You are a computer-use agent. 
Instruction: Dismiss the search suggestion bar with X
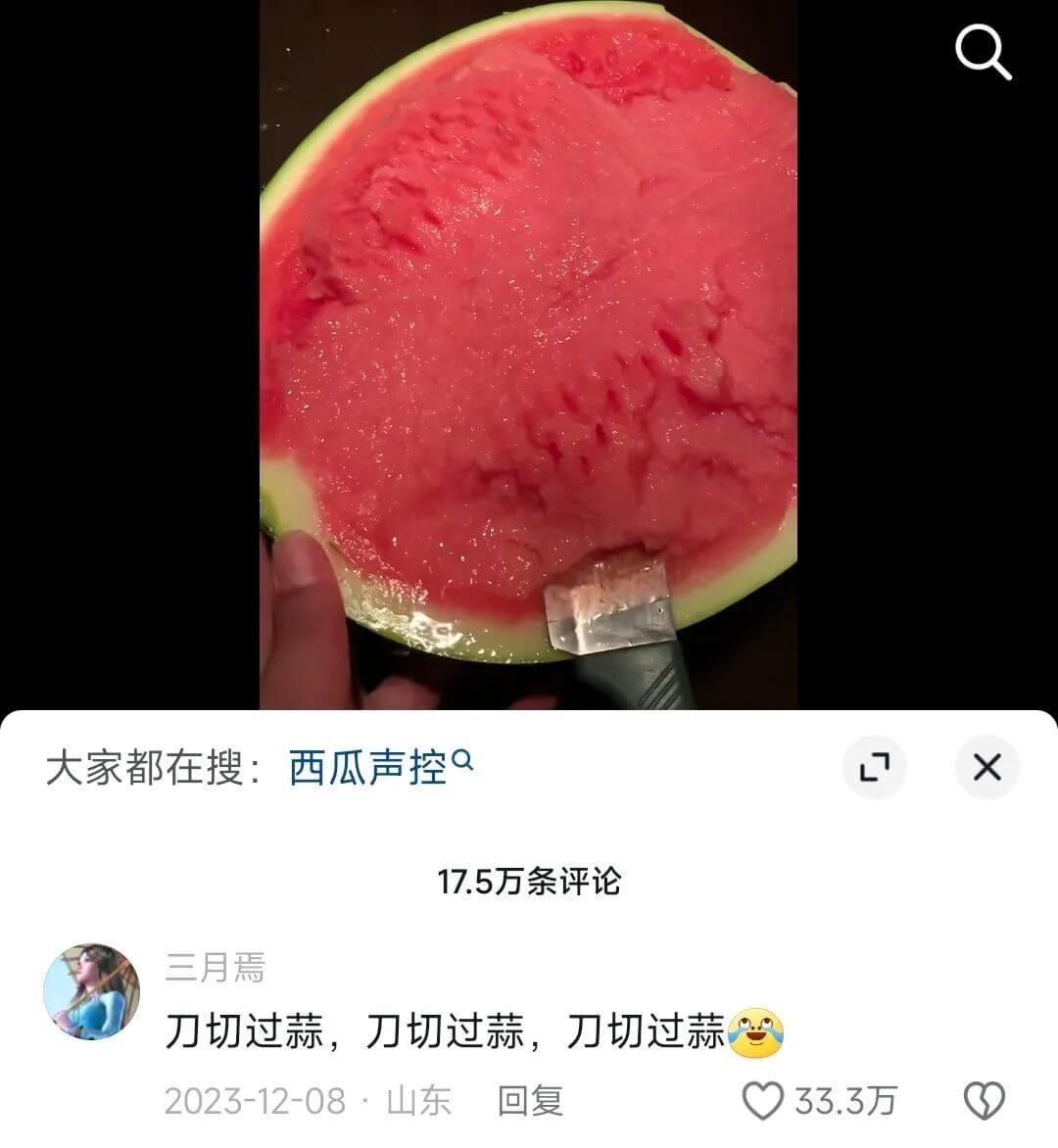(x=986, y=767)
